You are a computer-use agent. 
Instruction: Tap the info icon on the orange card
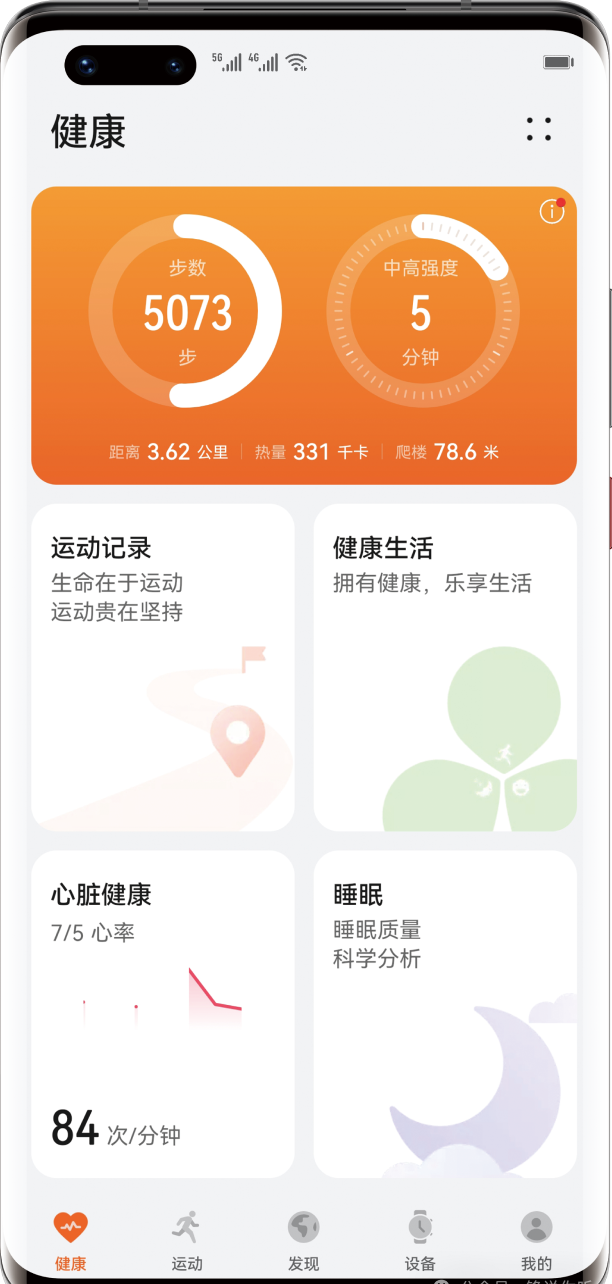(x=551, y=212)
